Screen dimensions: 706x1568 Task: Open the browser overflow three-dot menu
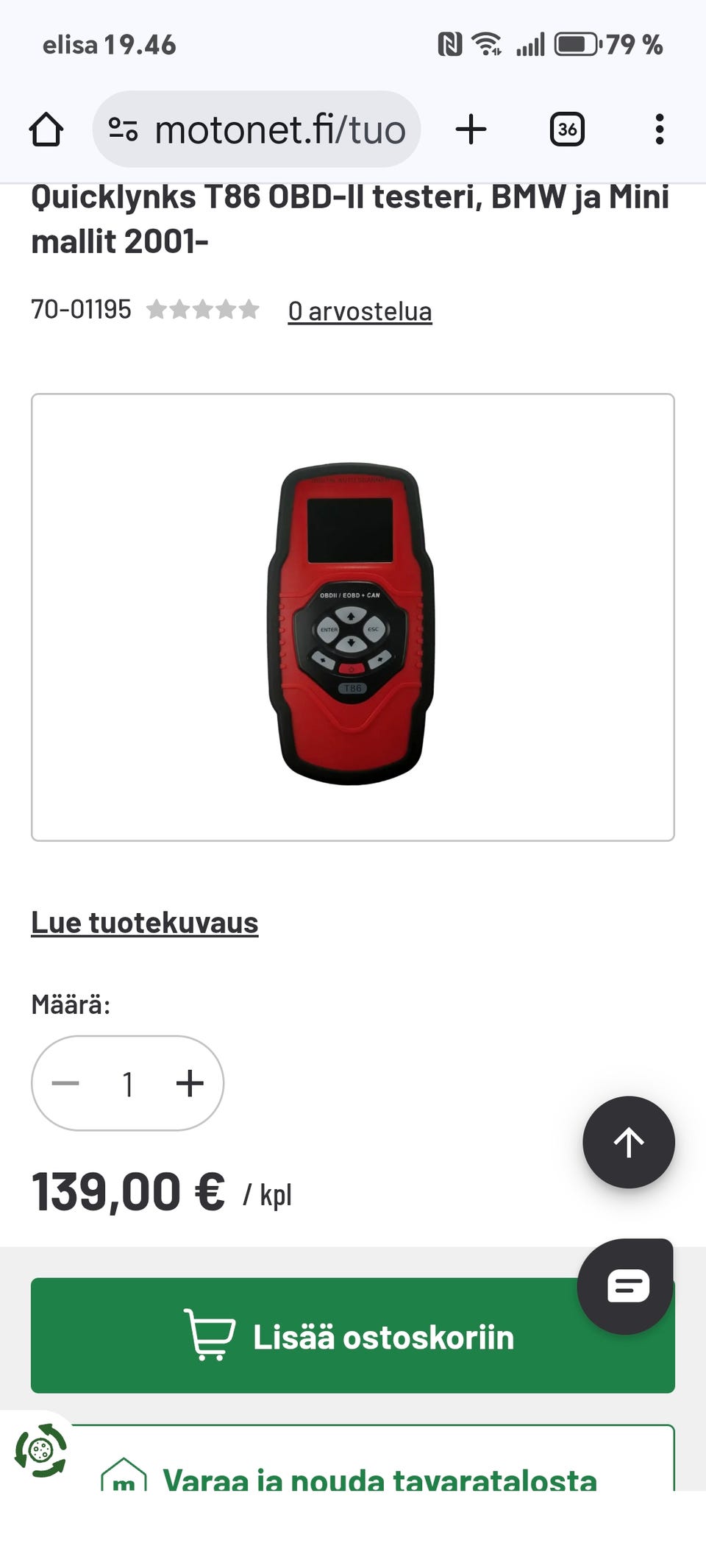click(660, 128)
